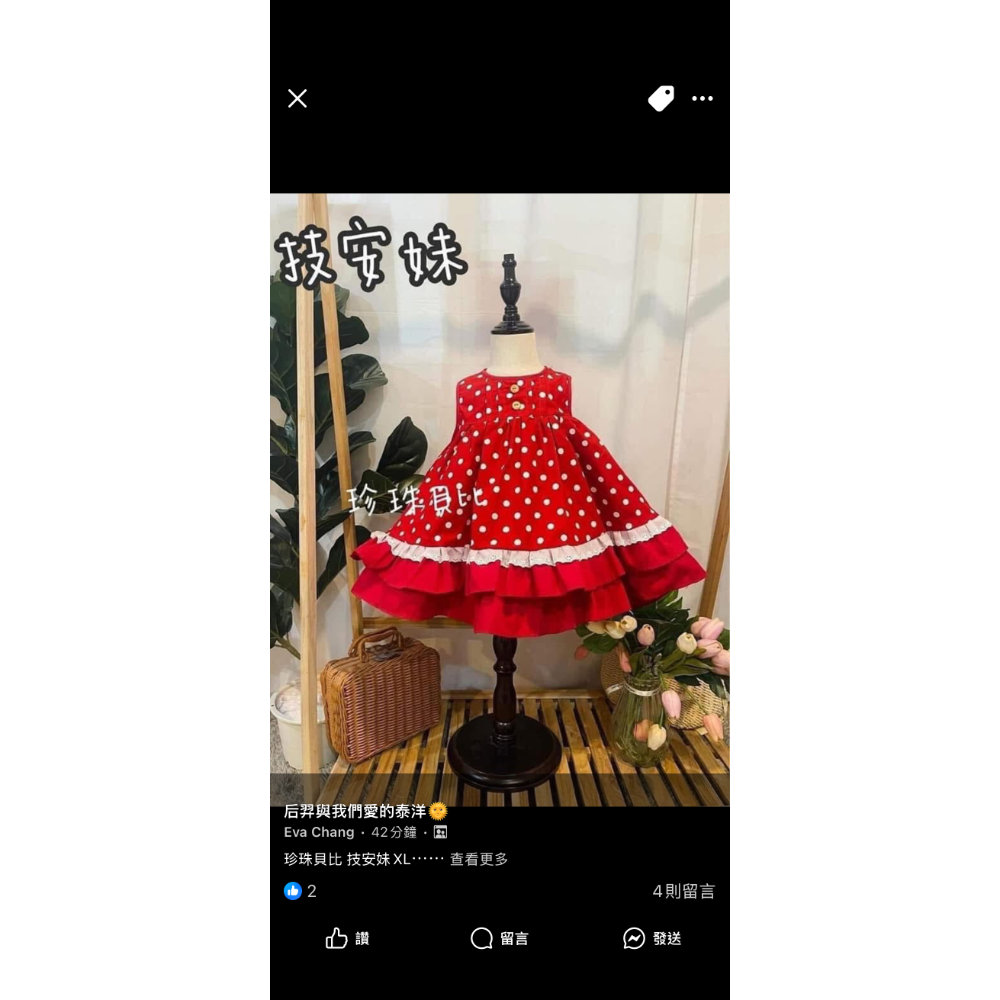This screenshot has width=1000, height=1000.
Task: Open the three-dot overflow menu
Action: point(703,98)
